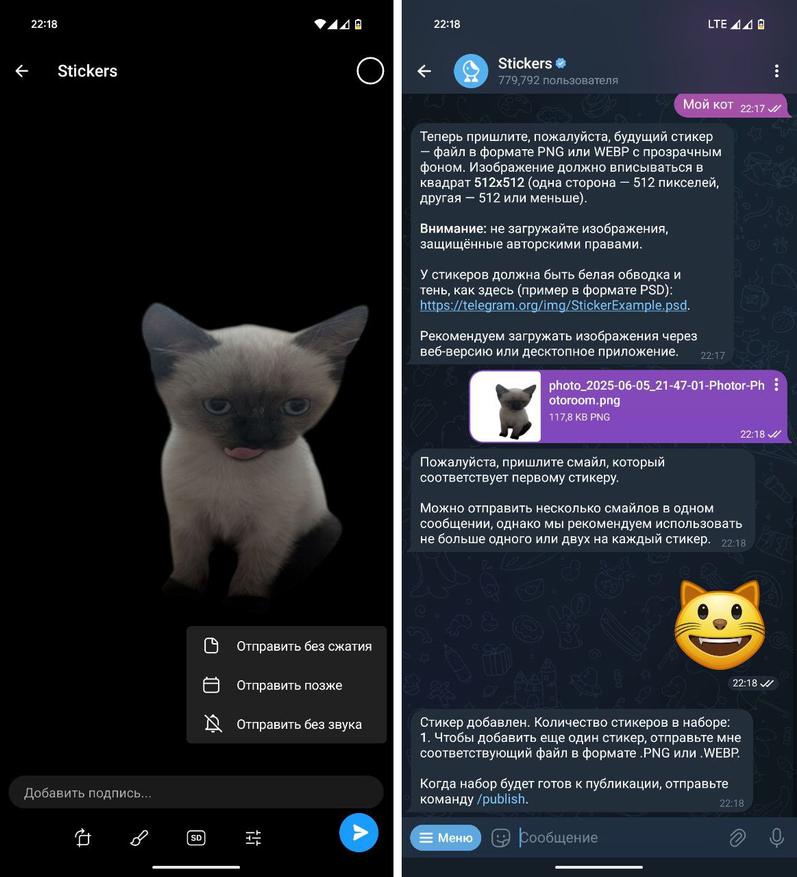This screenshot has width=797, height=877.
Task: Tap the blue send arrow button
Action: click(358, 832)
